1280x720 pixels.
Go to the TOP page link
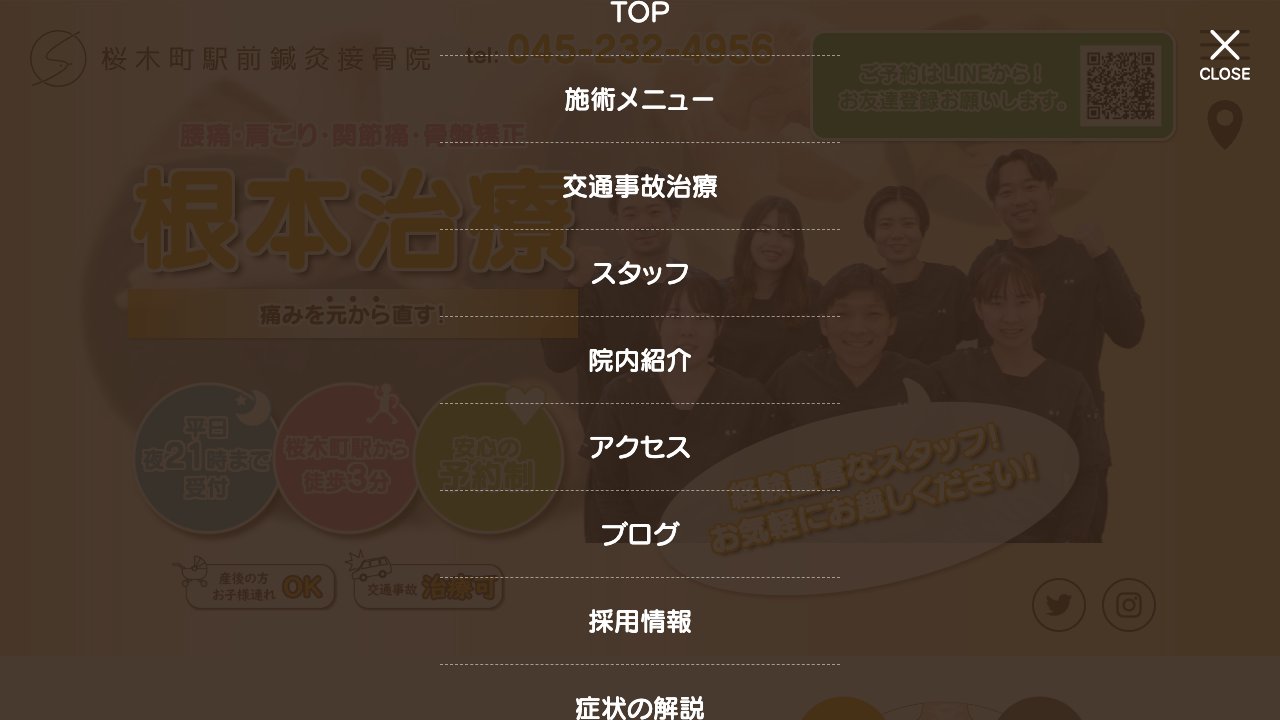[x=639, y=13]
